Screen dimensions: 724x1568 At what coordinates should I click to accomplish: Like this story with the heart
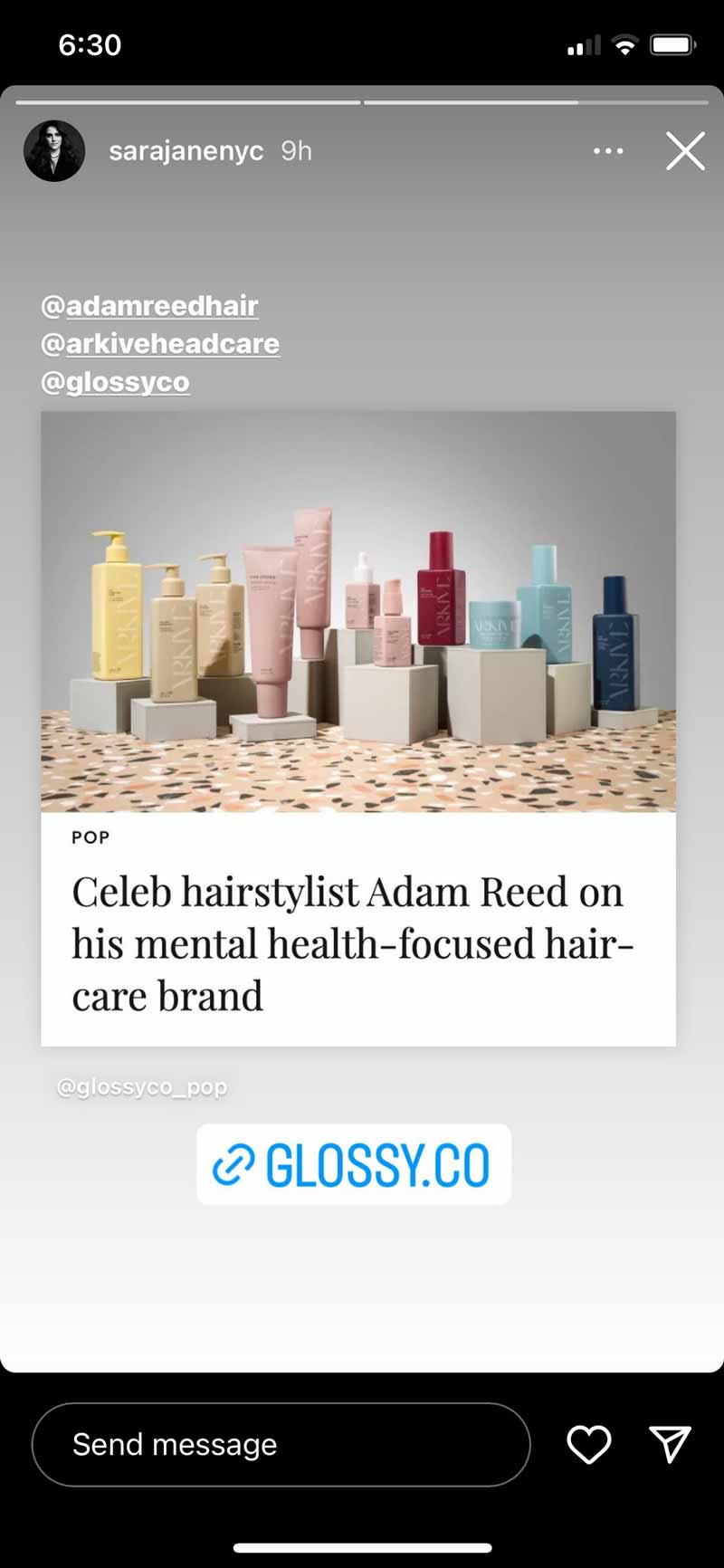click(589, 1444)
